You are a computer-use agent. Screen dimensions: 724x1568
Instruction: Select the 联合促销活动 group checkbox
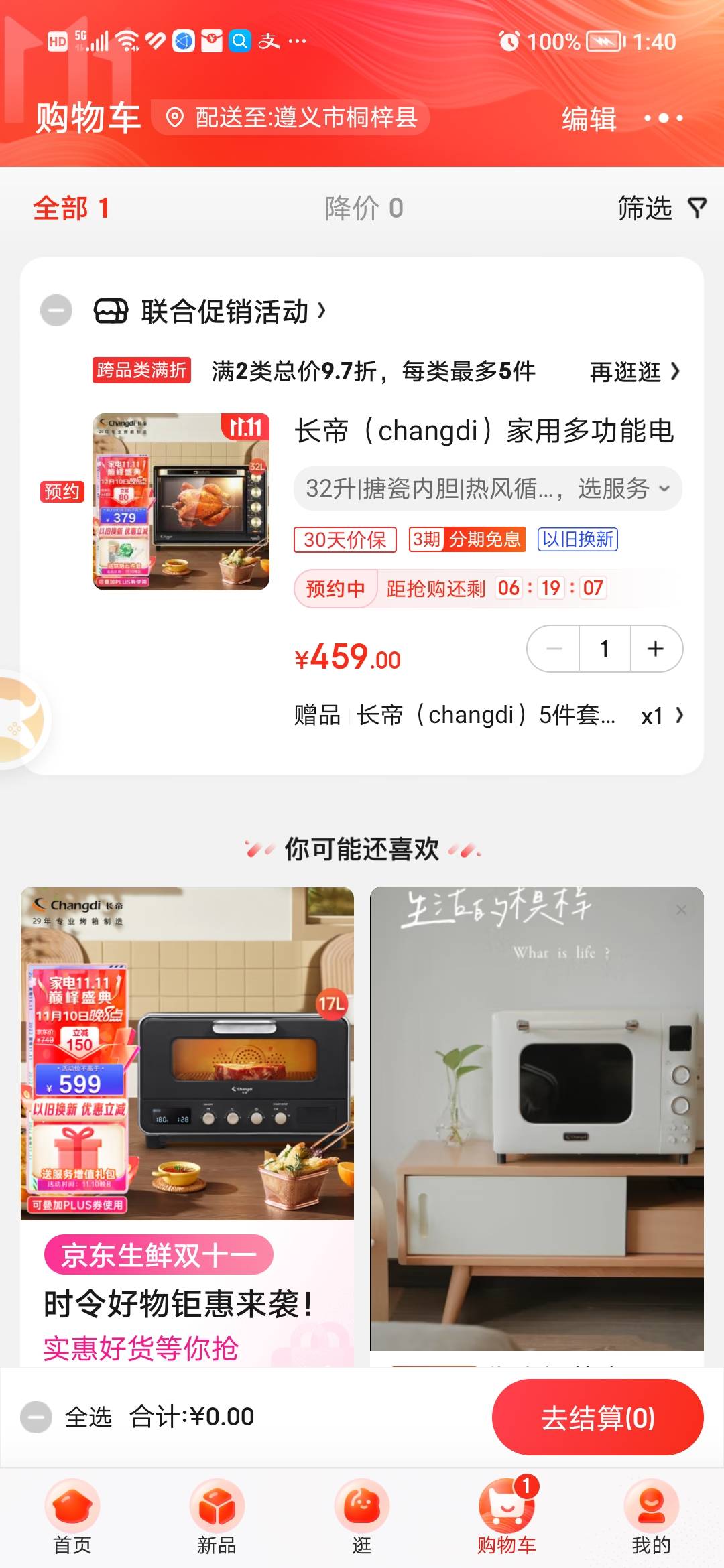point(56,310)
